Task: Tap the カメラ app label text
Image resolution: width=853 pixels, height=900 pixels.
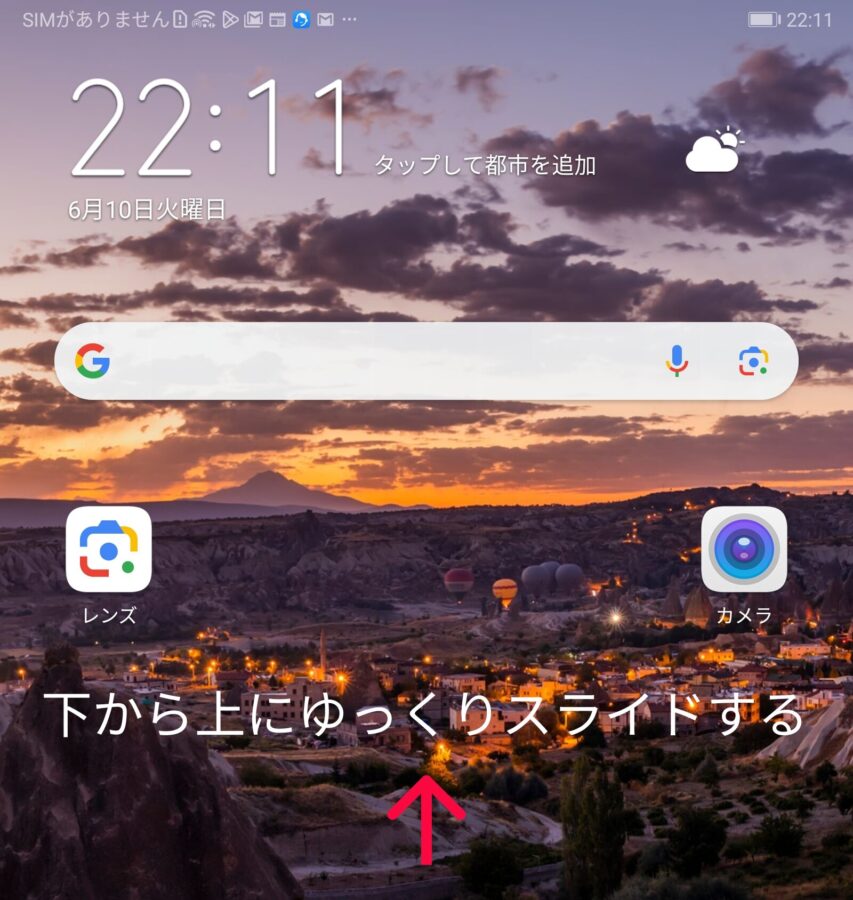Action: pyautogui.click(x=744, y=617)
